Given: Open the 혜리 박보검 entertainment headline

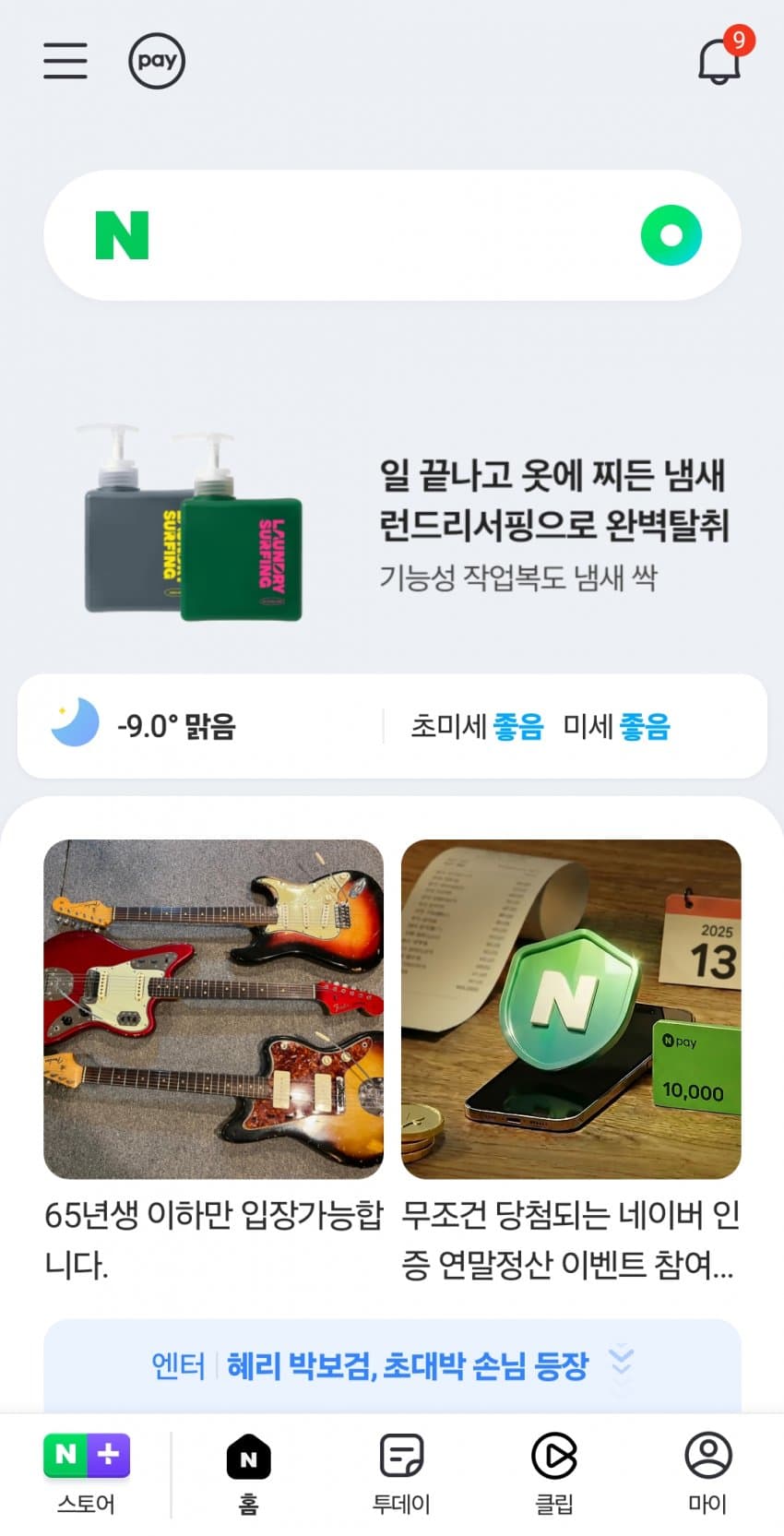Looking at the screenshot, I should click(407, 1365).
